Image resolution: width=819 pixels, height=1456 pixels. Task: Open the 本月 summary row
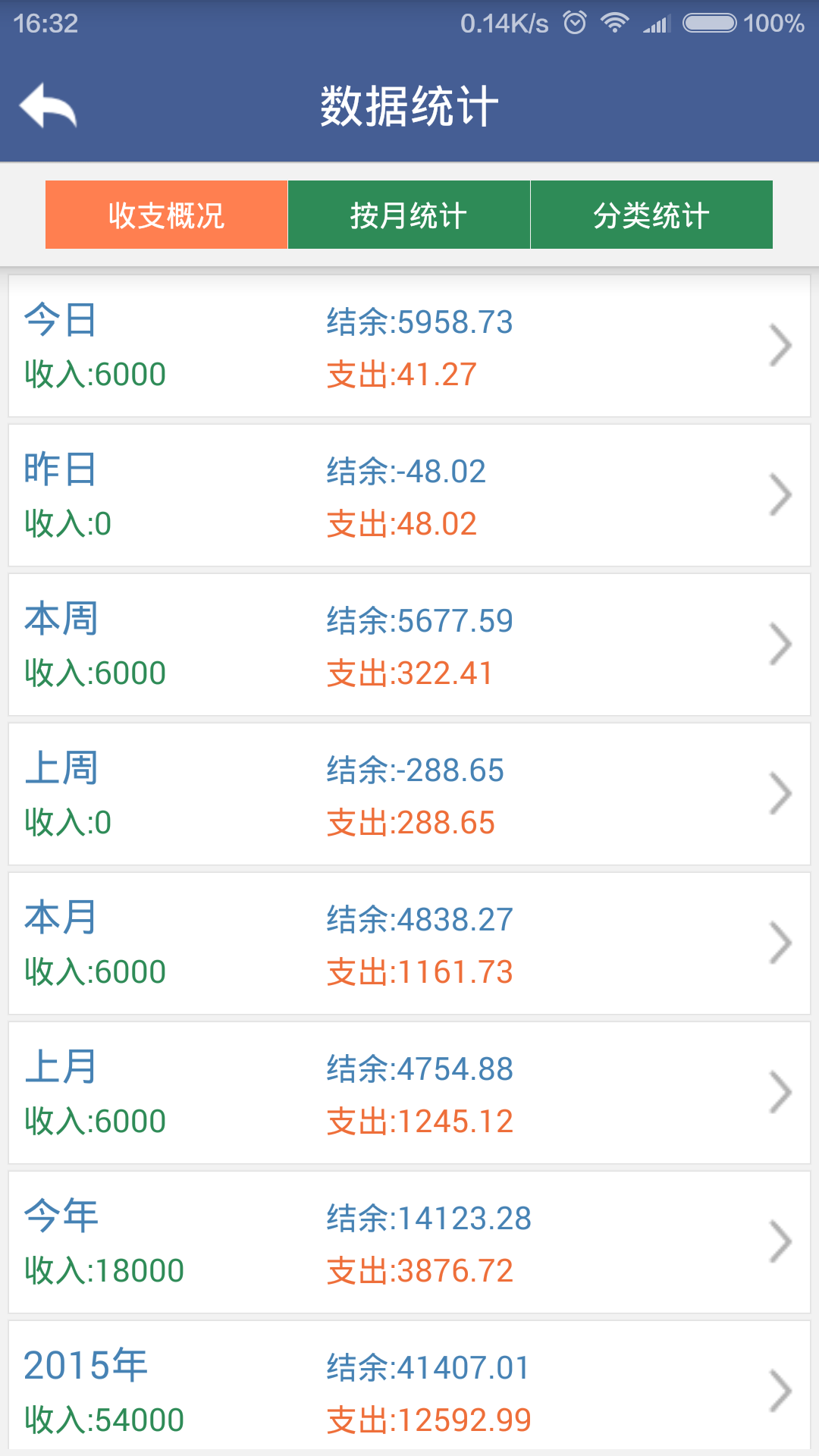409,943
